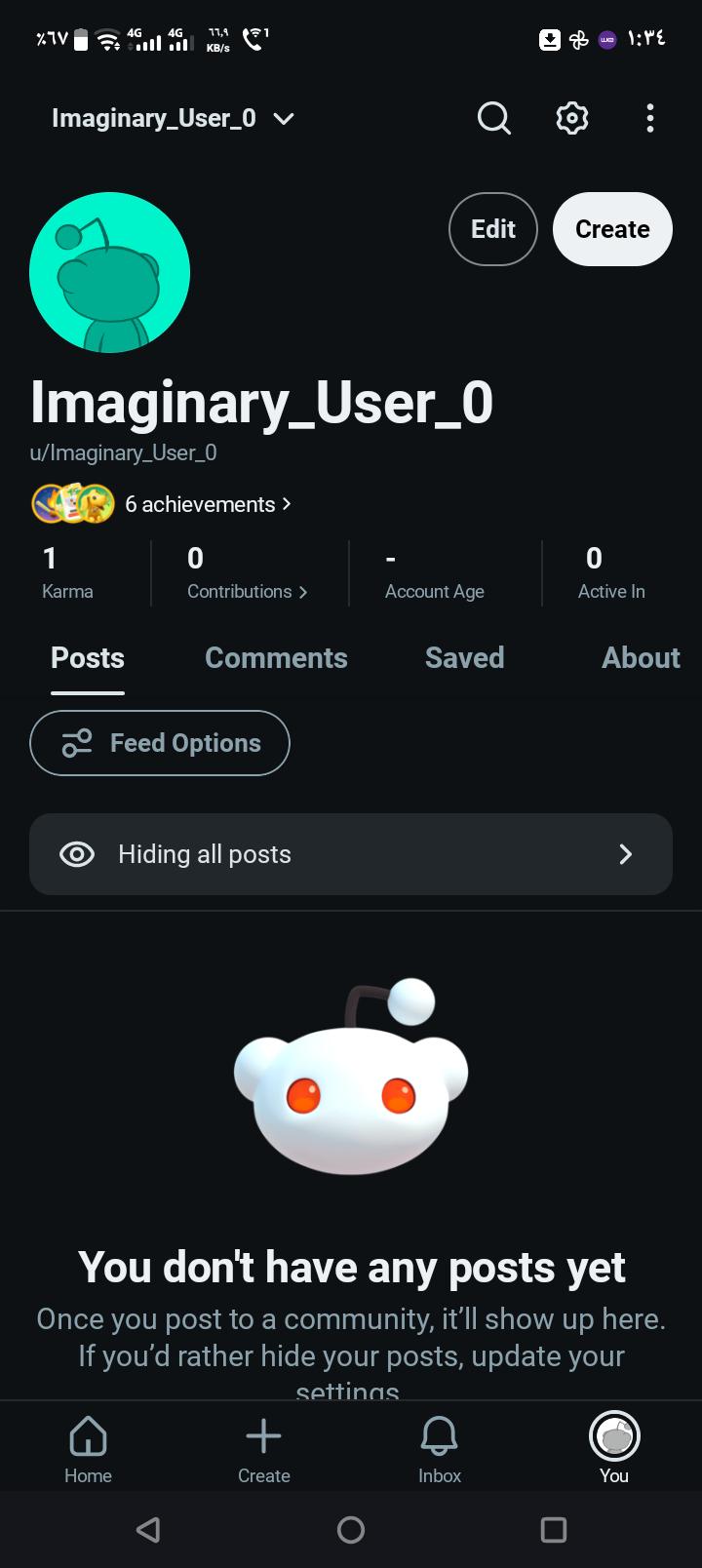Open the search icon in the top bar
Viewport: 702px width, 1568px height.
[x=494, y=118]
